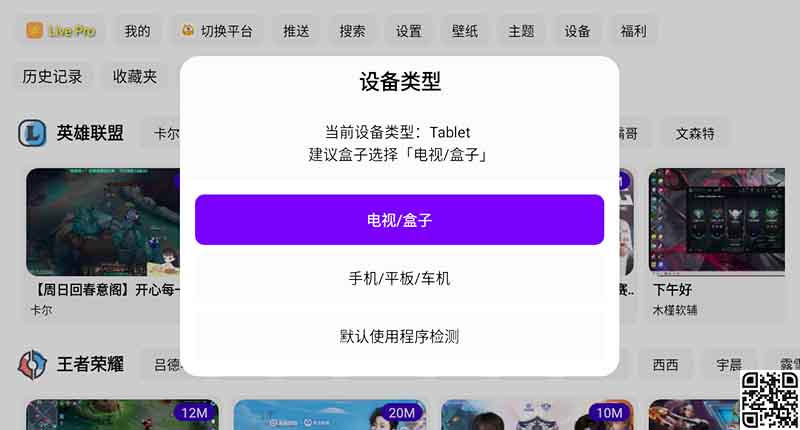Open 历史记录
This screenshot has height=430, width=800.
point(52,76)
